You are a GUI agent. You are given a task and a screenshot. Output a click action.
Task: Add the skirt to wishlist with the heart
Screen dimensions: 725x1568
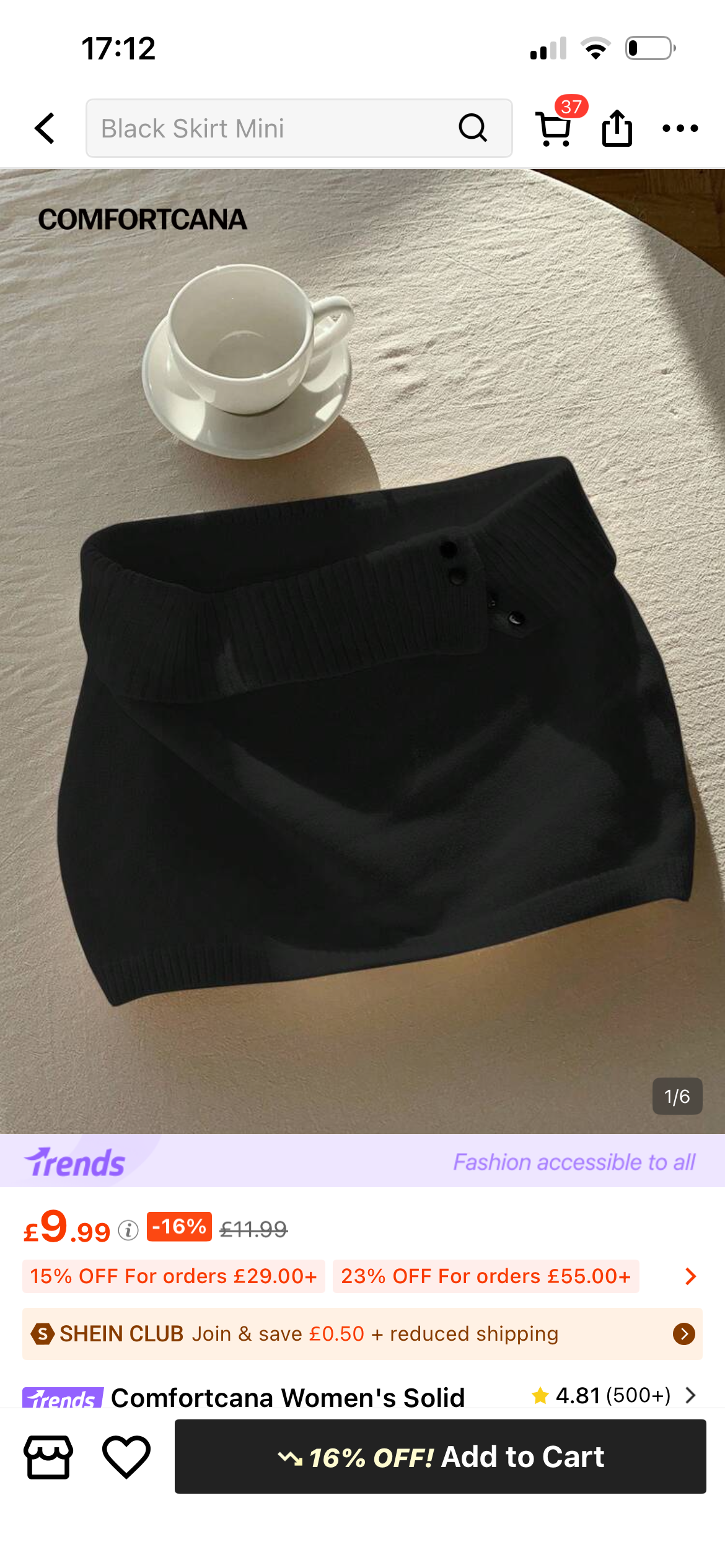coord(126,1457)
